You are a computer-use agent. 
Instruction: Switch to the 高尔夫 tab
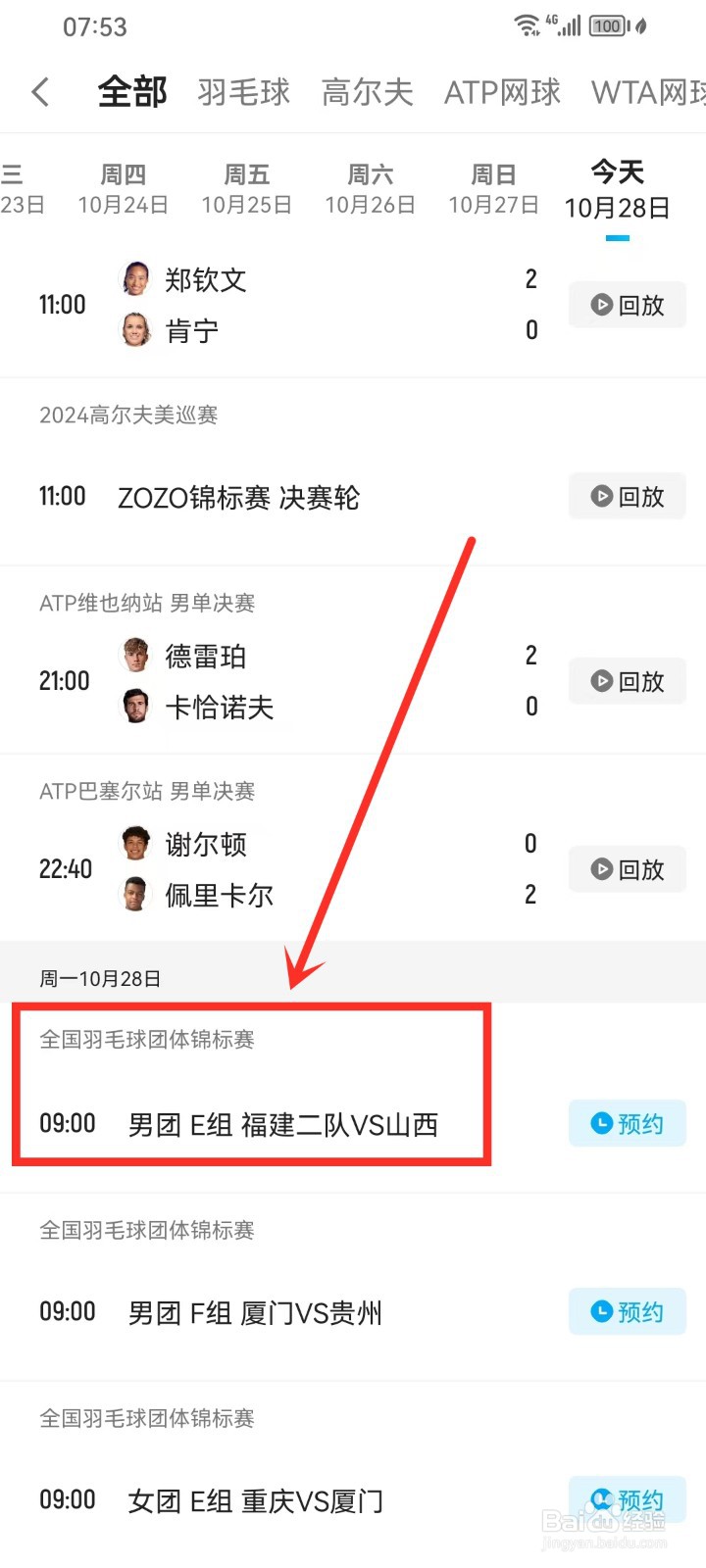pos(367,91)
